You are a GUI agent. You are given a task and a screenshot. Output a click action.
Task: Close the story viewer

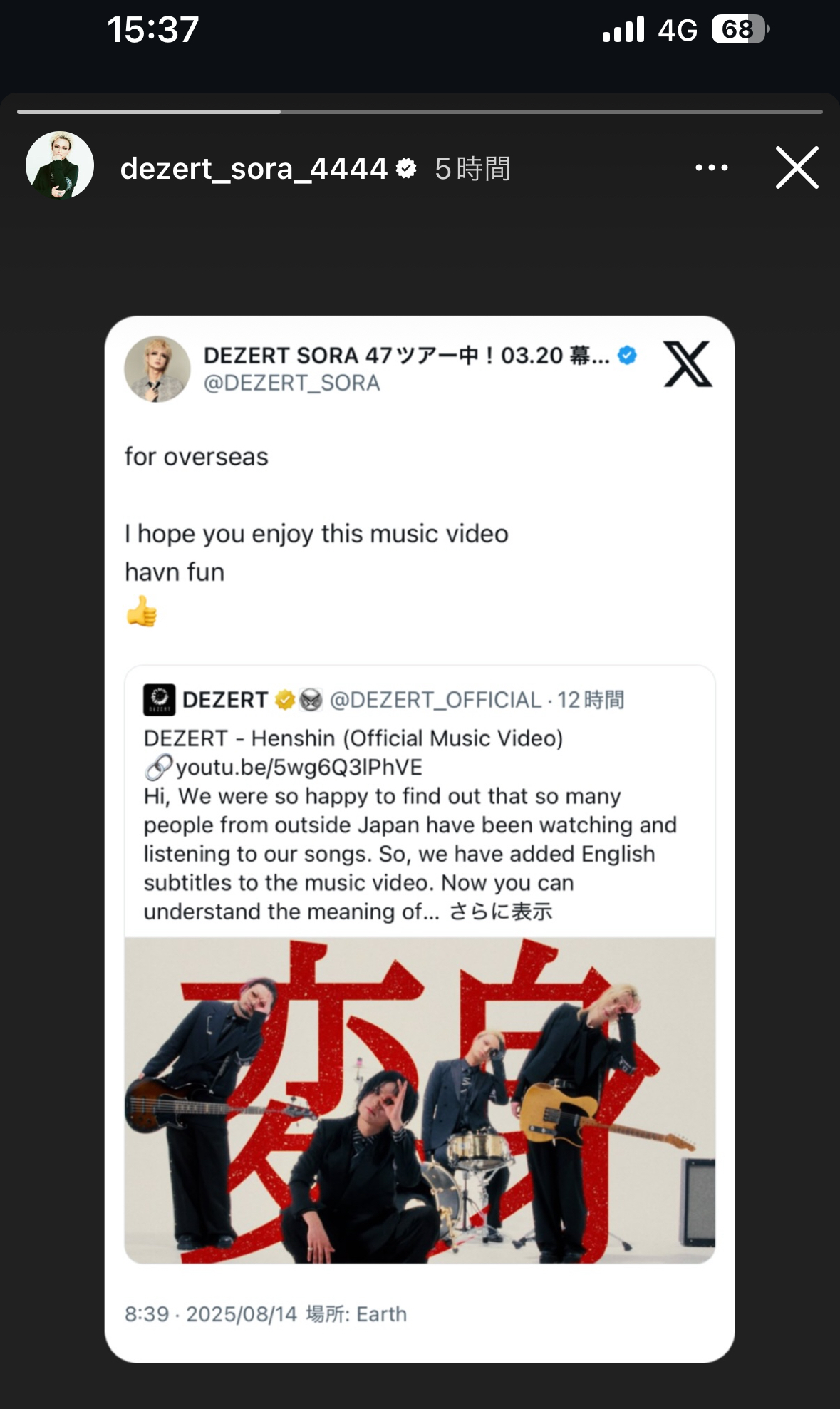coord(797,168)
